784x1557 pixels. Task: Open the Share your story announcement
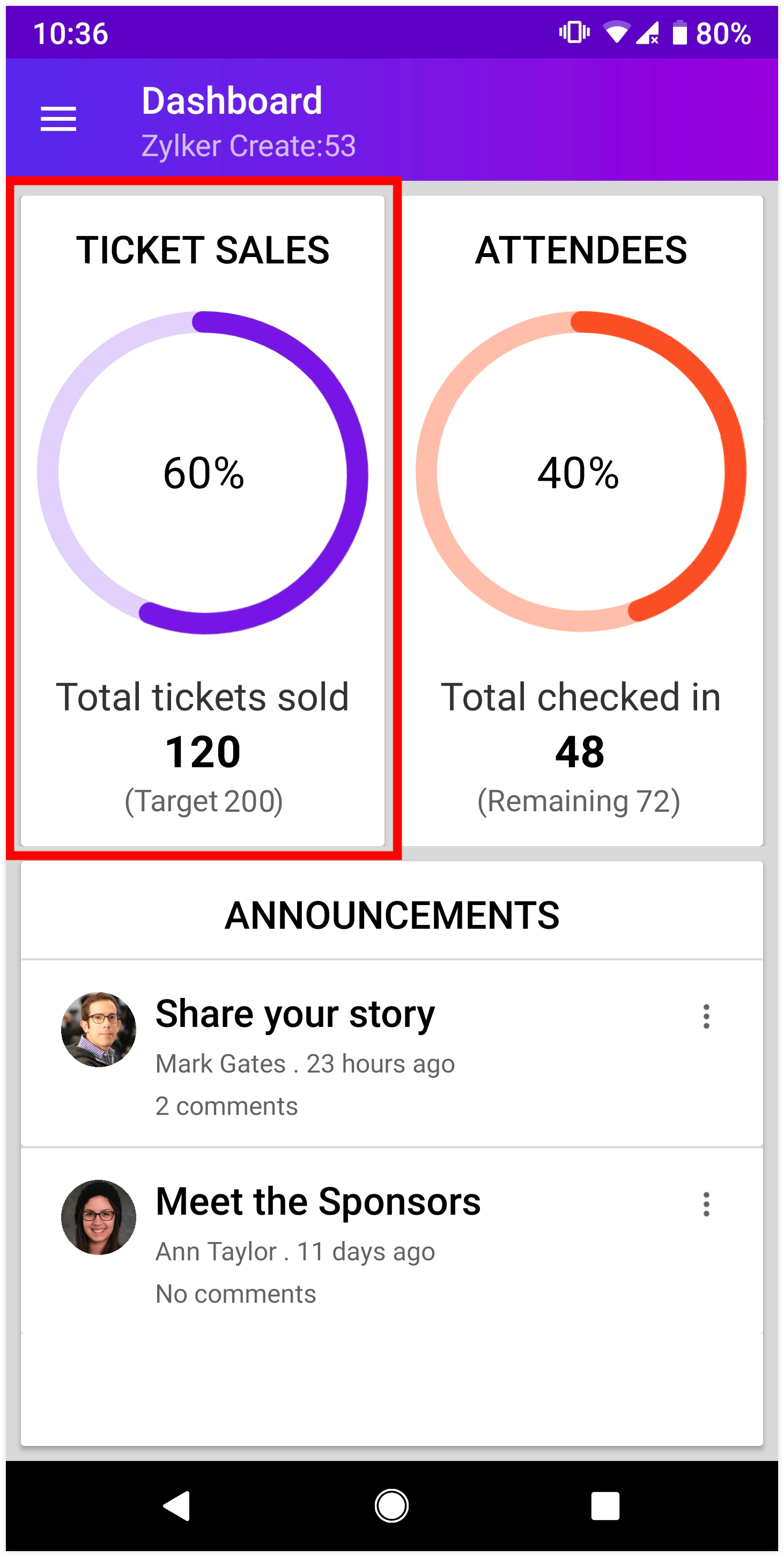295,1014
